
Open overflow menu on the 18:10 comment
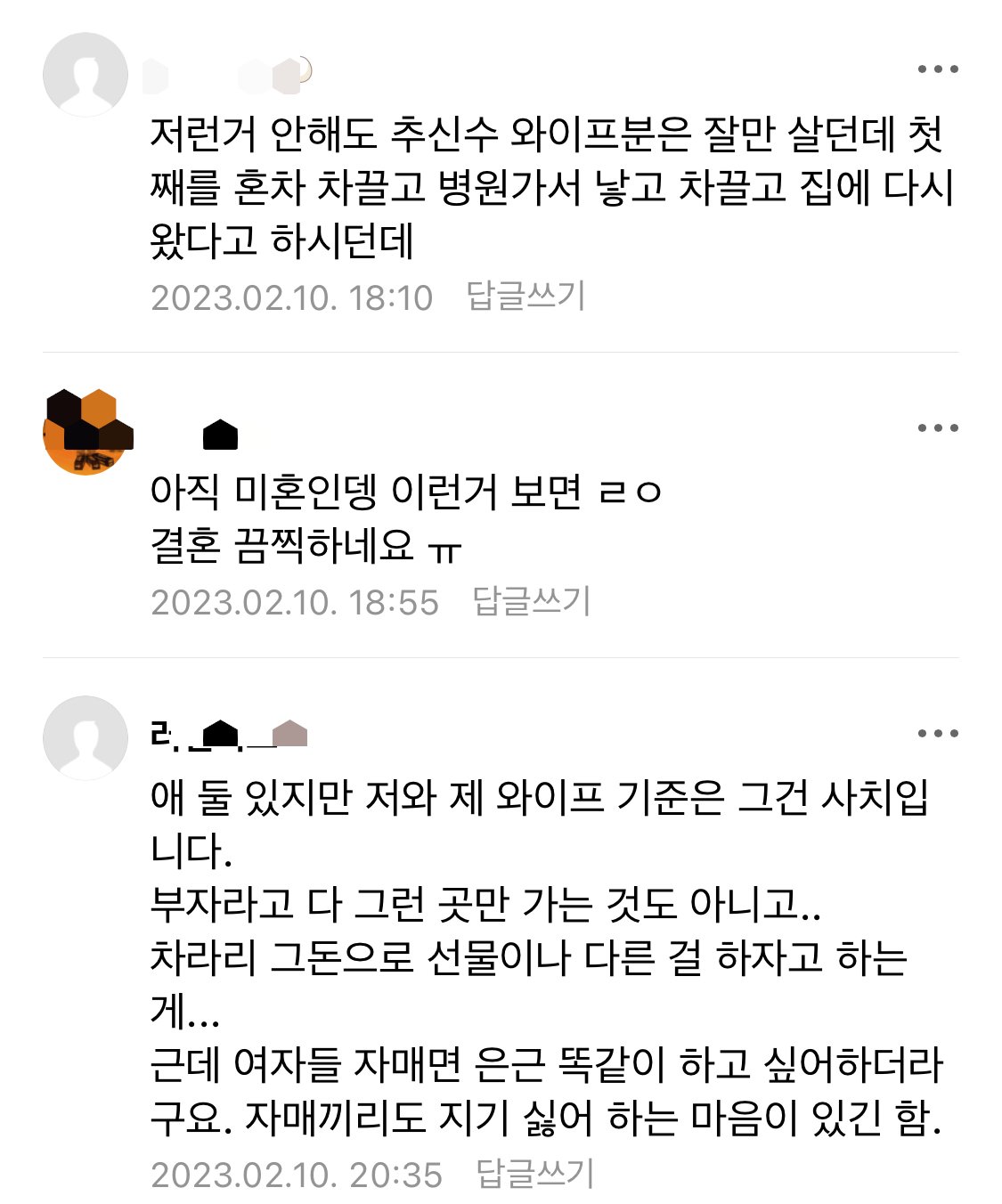[x=938, y=69]
